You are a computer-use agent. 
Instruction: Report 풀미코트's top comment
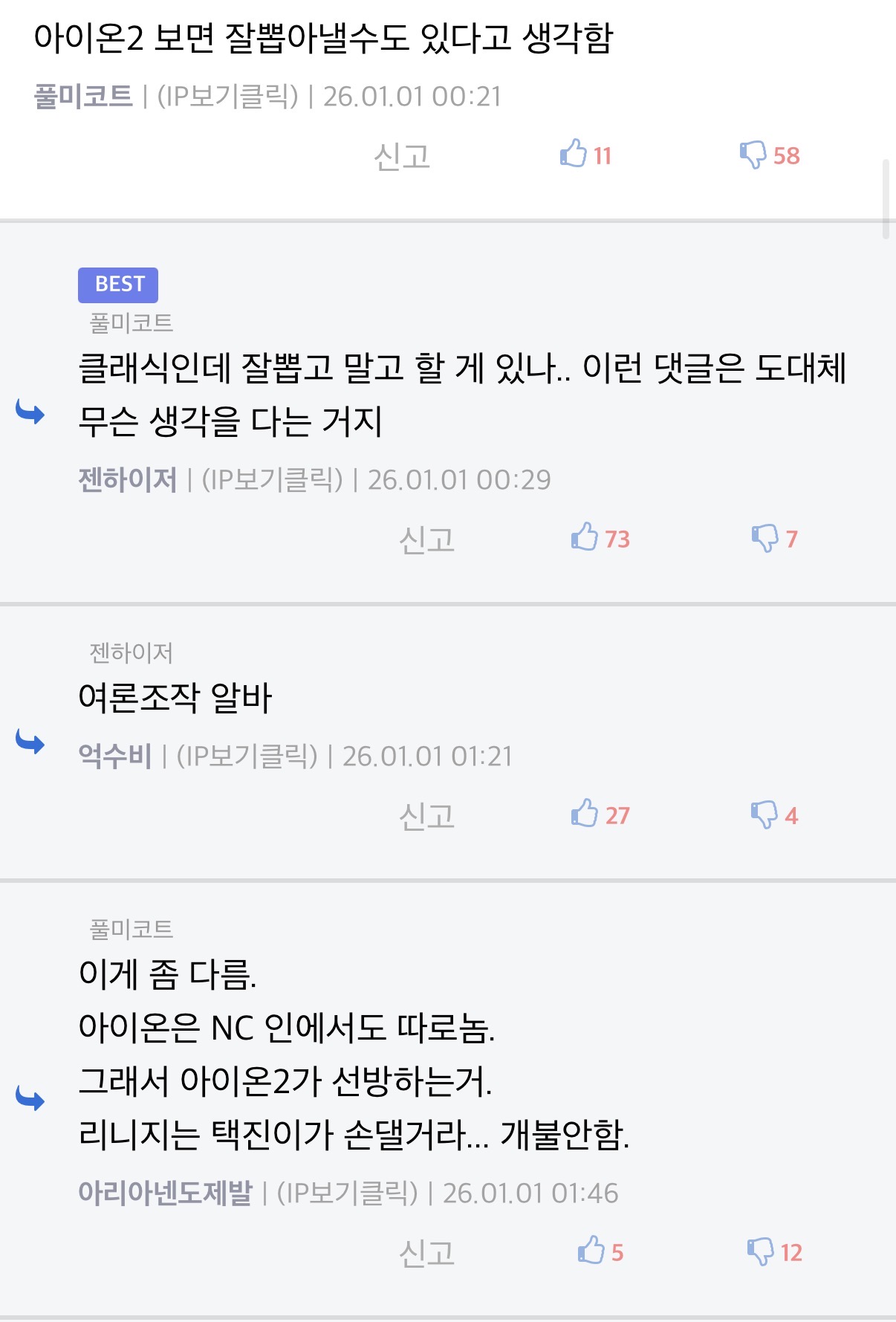(402, 157)
